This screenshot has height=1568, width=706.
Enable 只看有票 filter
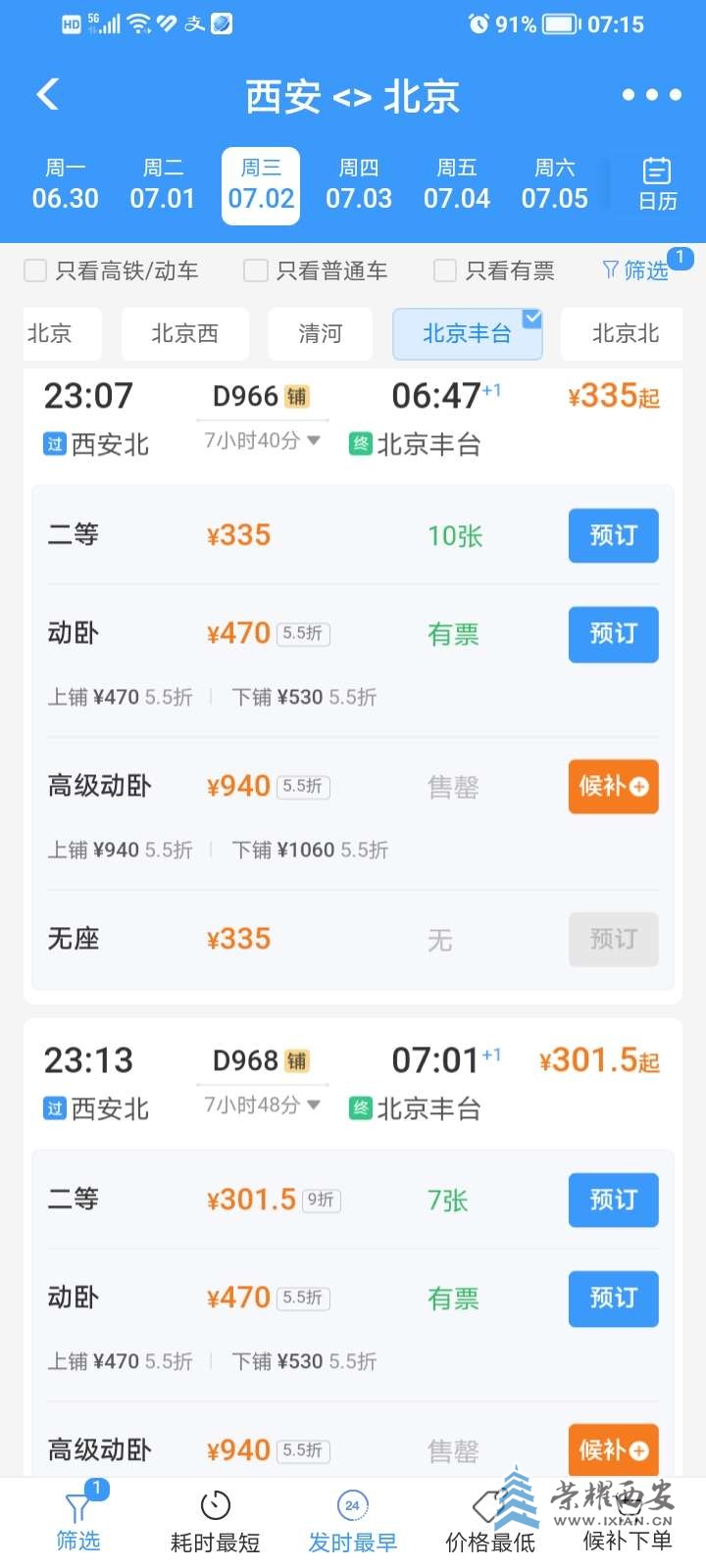[445, 270]
